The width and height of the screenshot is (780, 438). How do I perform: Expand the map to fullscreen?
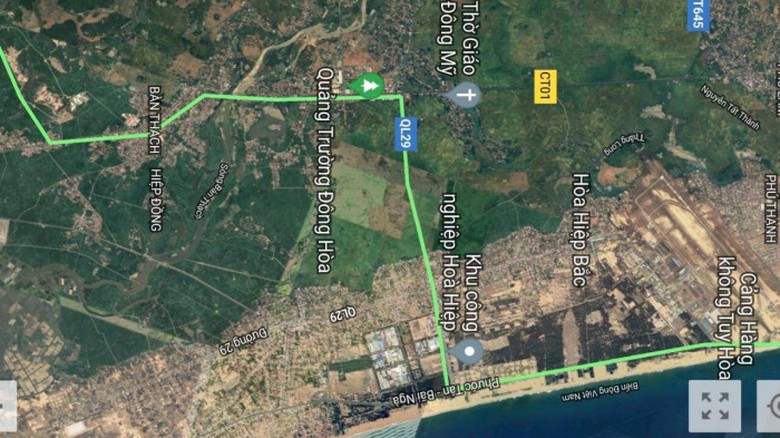(x=714, y=406)
